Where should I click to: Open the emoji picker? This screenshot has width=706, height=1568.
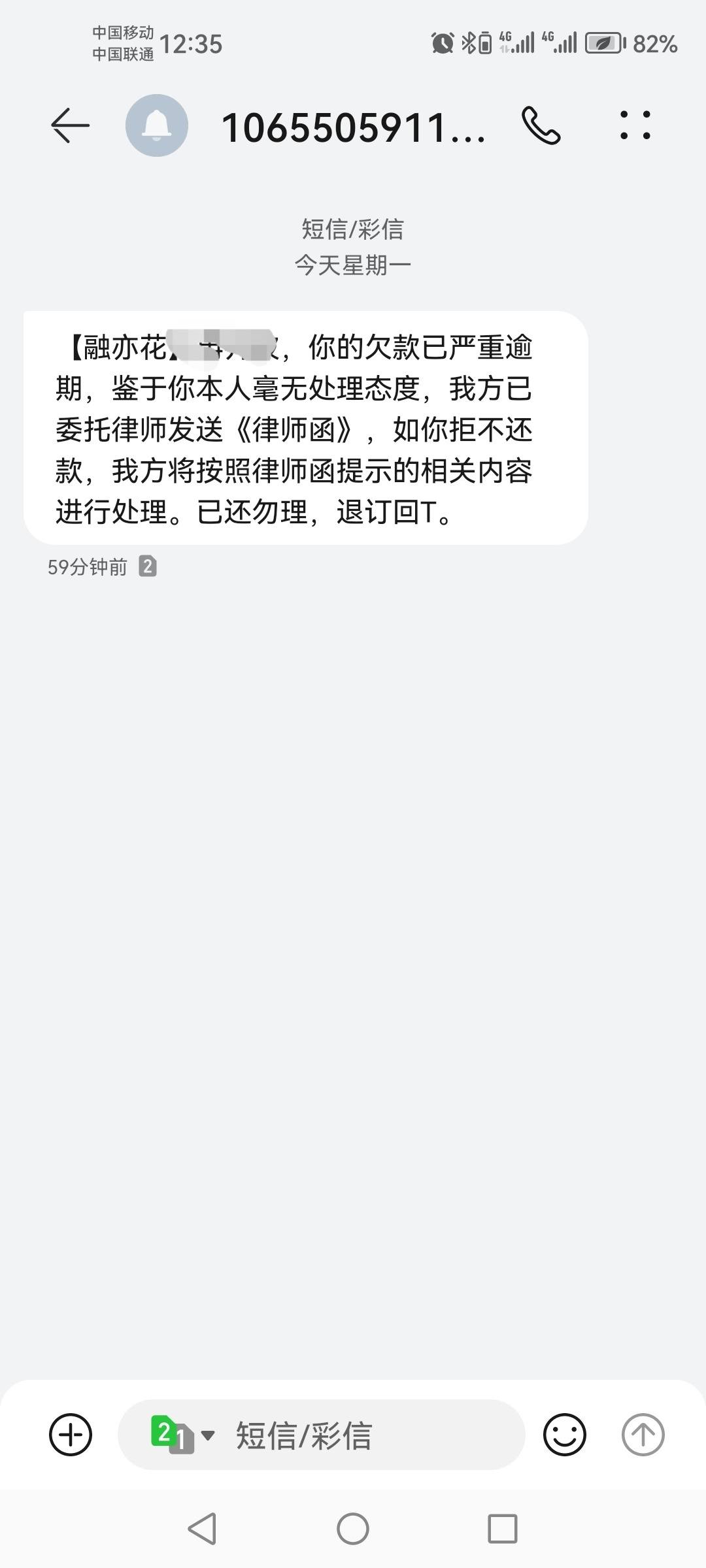click(565, 1435)
